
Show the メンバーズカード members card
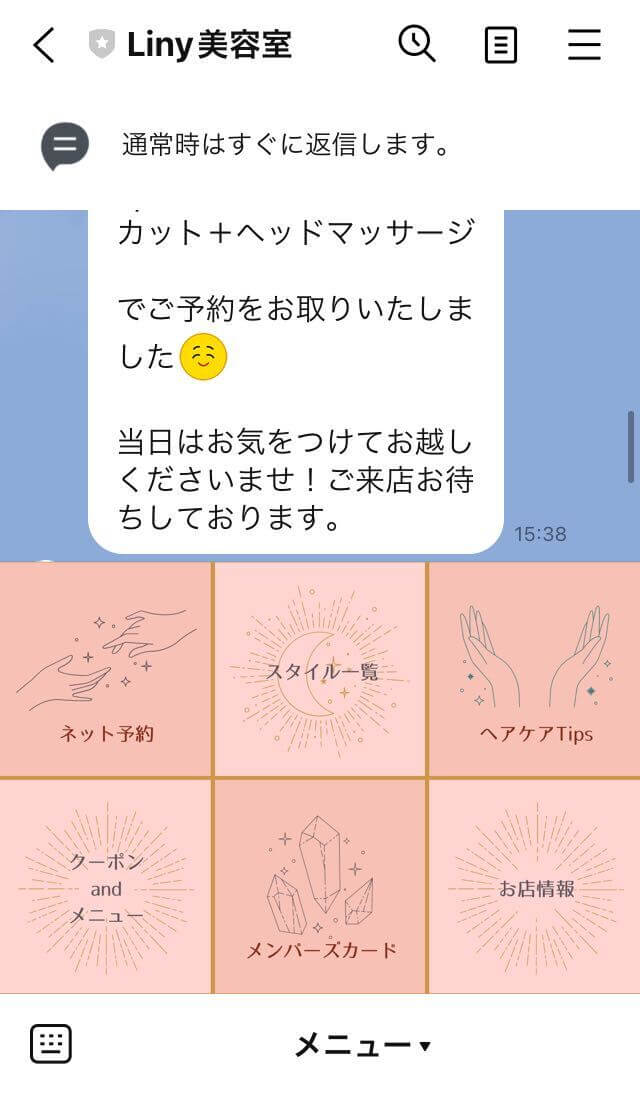[320, 887]
